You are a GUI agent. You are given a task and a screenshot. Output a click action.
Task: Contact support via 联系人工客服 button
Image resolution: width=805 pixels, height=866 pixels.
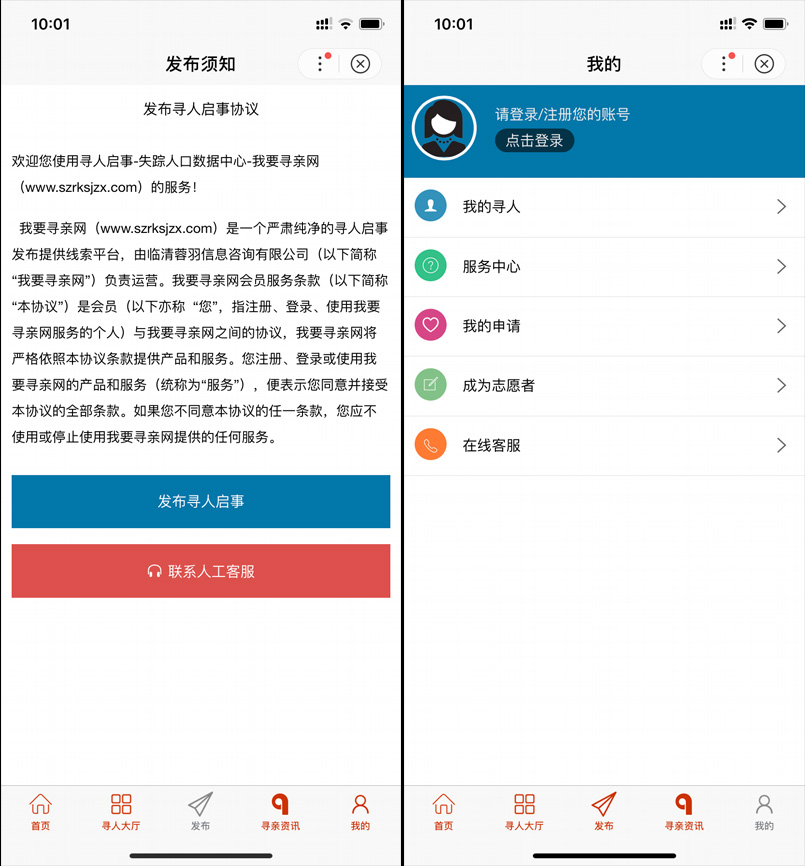tap(200, 571)
